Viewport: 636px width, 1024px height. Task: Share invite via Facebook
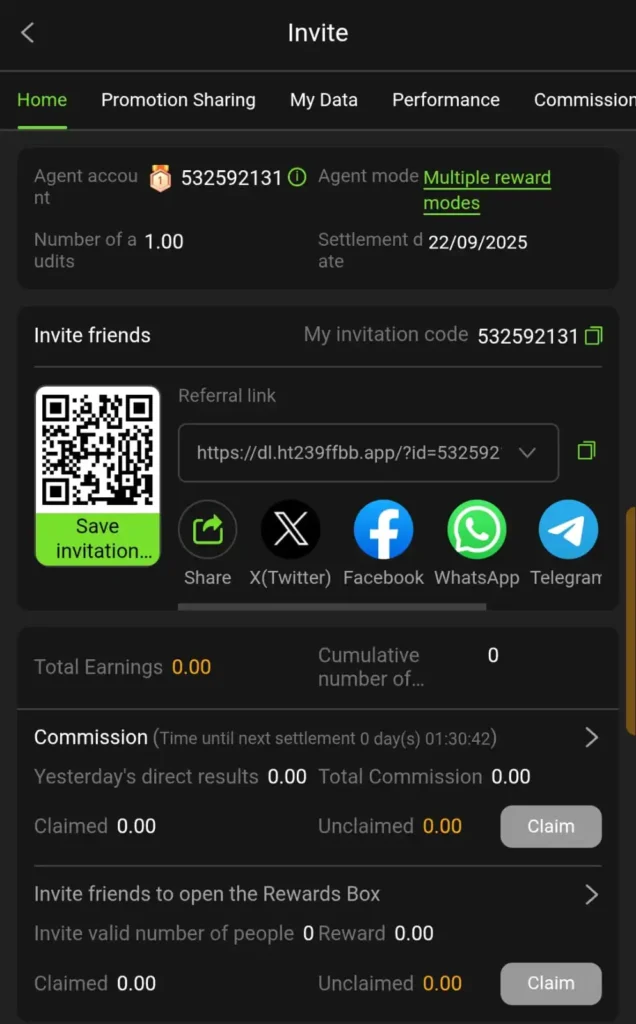pos(383,530)
